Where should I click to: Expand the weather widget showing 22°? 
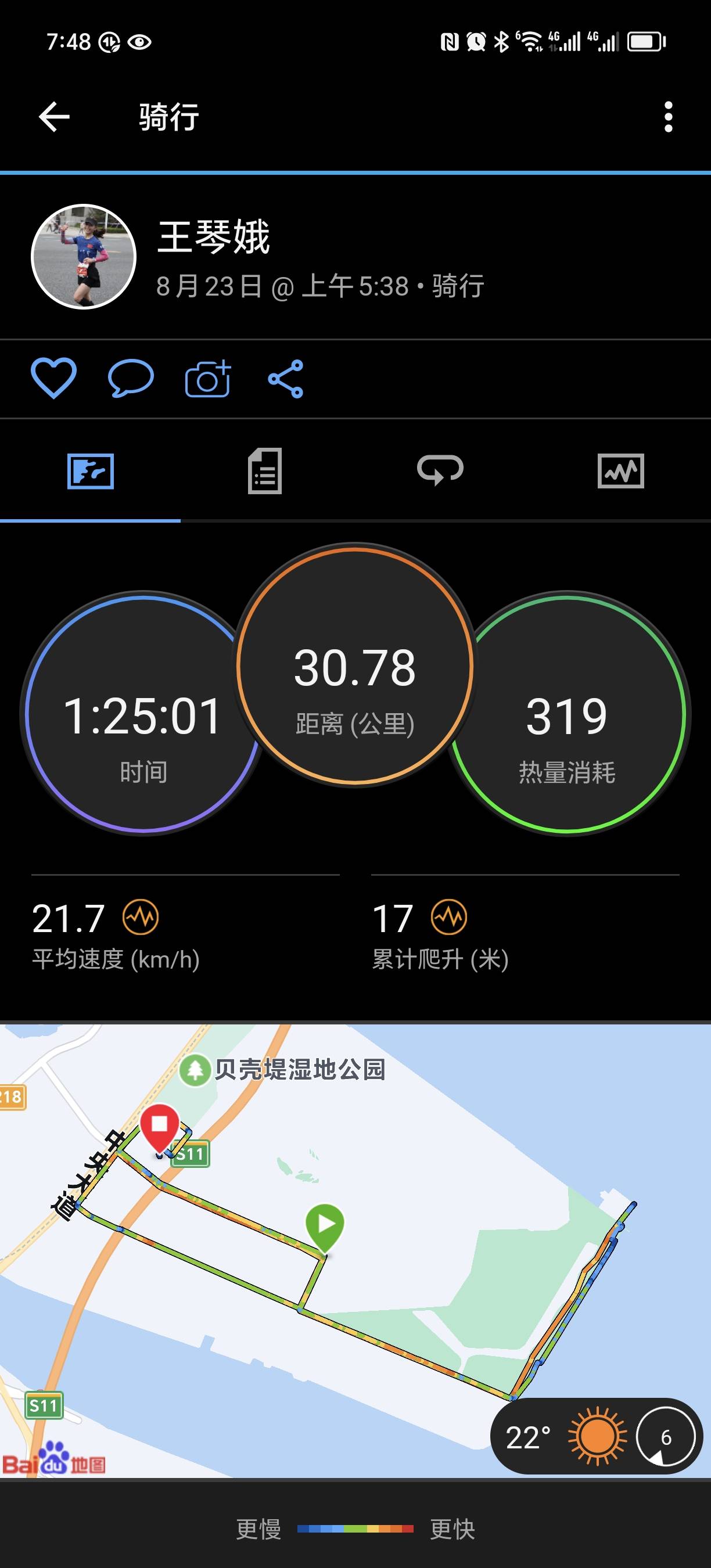529,1437
